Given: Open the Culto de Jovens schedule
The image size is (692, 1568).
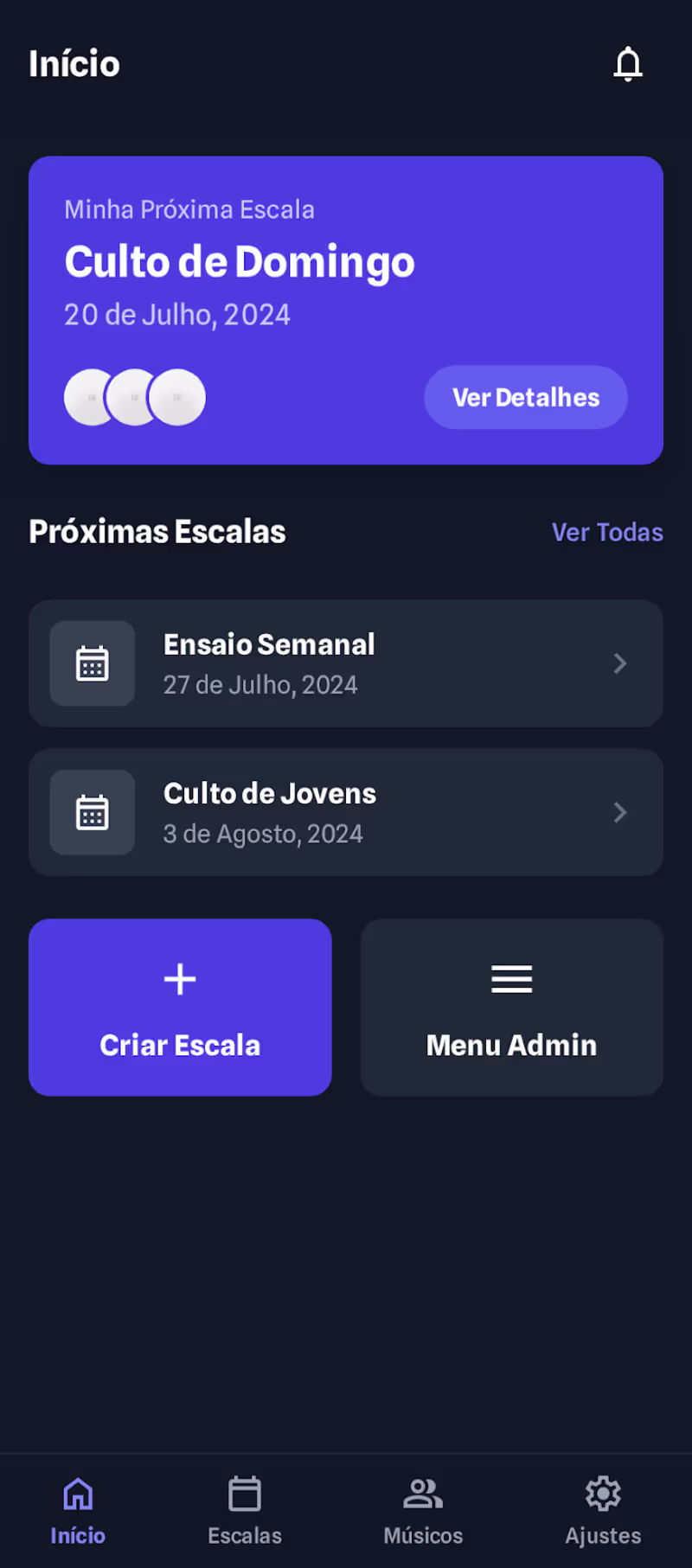Looking at the screenshot, I should (346, 813).
